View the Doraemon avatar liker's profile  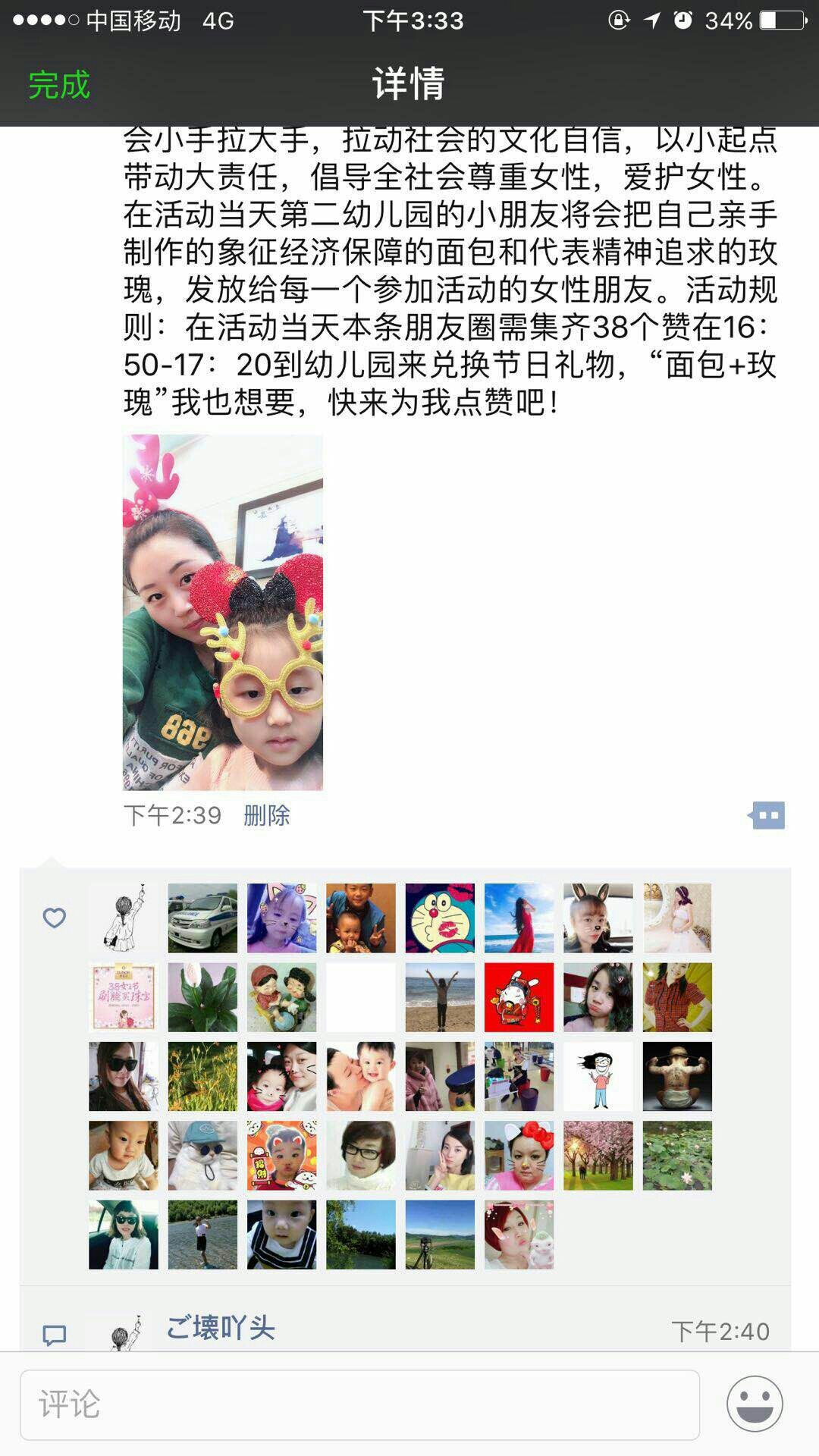click(440, 918)
